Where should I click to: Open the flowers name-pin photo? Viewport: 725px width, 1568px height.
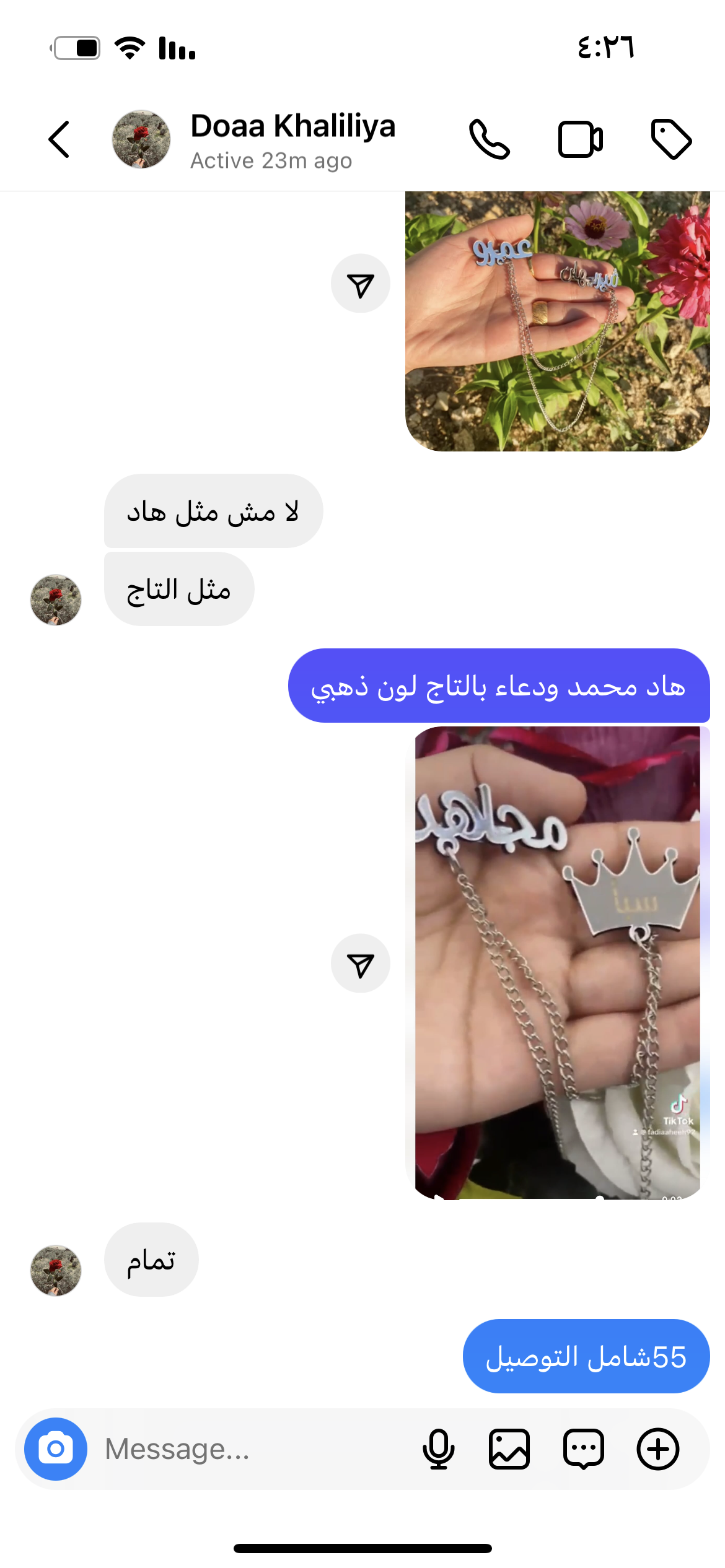coord(557,321)
